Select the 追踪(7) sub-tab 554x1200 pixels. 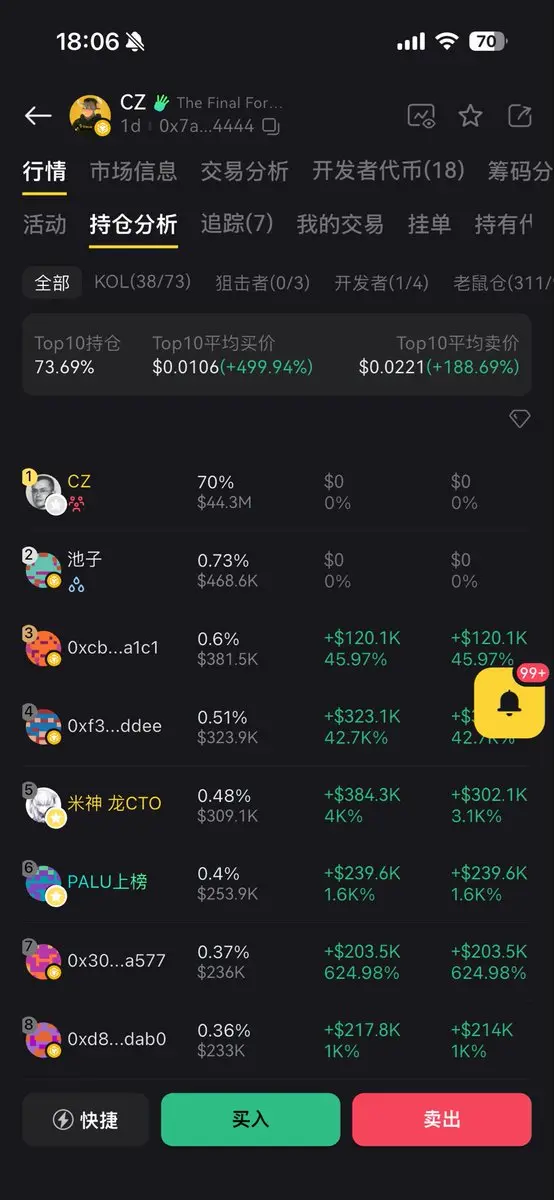(237, 224)
